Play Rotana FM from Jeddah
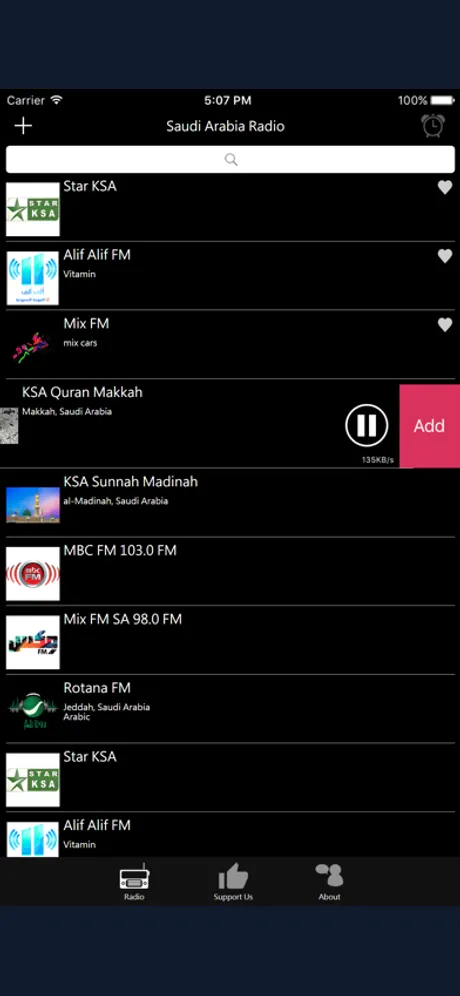 [230, 708]
